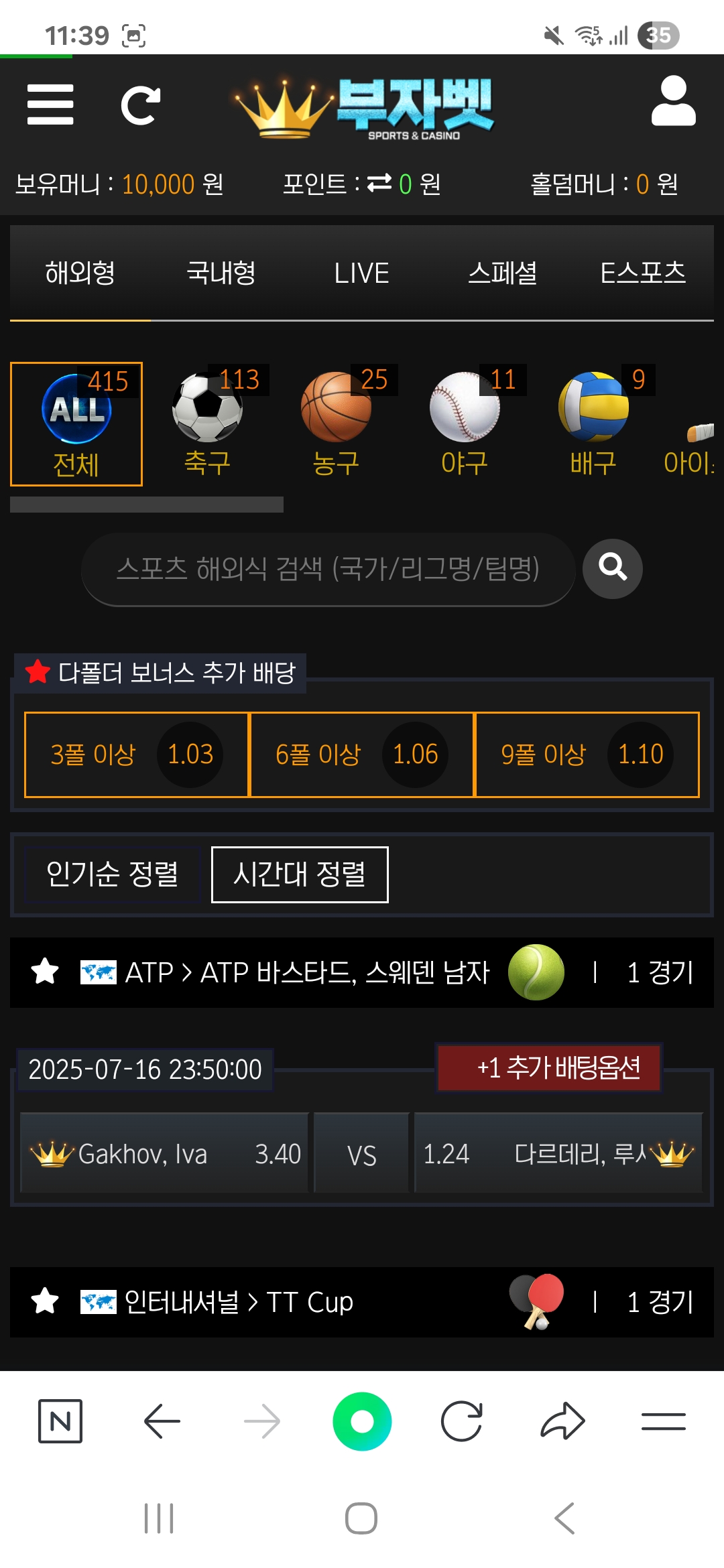Image resolution: width=724 pixels, height=1568 pixels.
Task: Bet on Gakhov, Iva at 3.40
Action: [165, 1153]
